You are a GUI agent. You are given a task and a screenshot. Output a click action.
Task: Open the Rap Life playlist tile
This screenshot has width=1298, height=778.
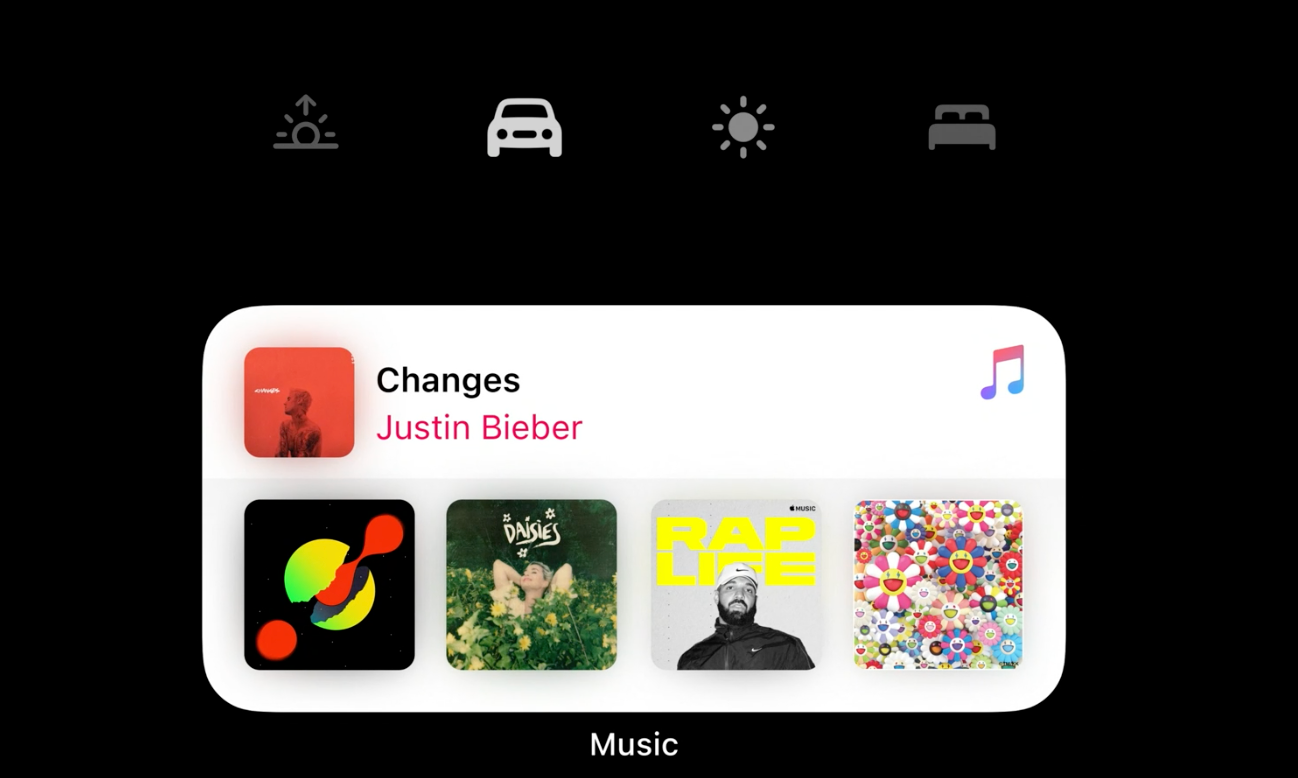(735, 585)
